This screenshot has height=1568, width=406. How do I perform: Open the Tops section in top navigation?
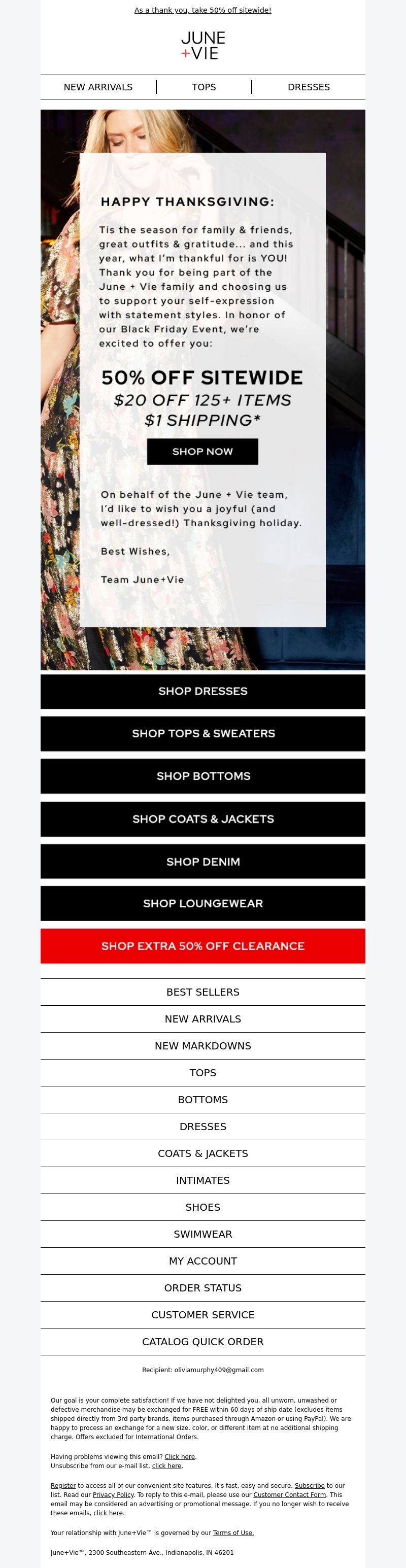click(204, 87)
